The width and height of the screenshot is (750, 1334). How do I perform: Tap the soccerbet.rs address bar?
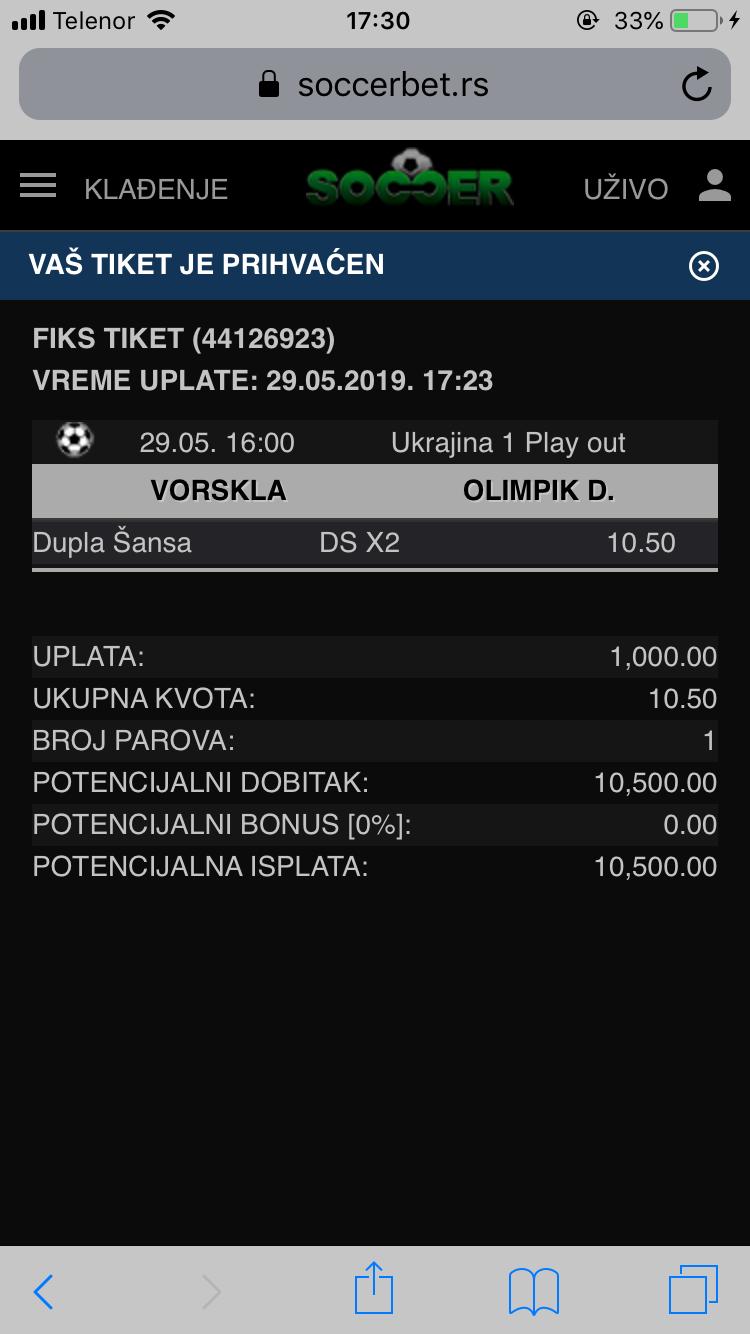(375, 84)
